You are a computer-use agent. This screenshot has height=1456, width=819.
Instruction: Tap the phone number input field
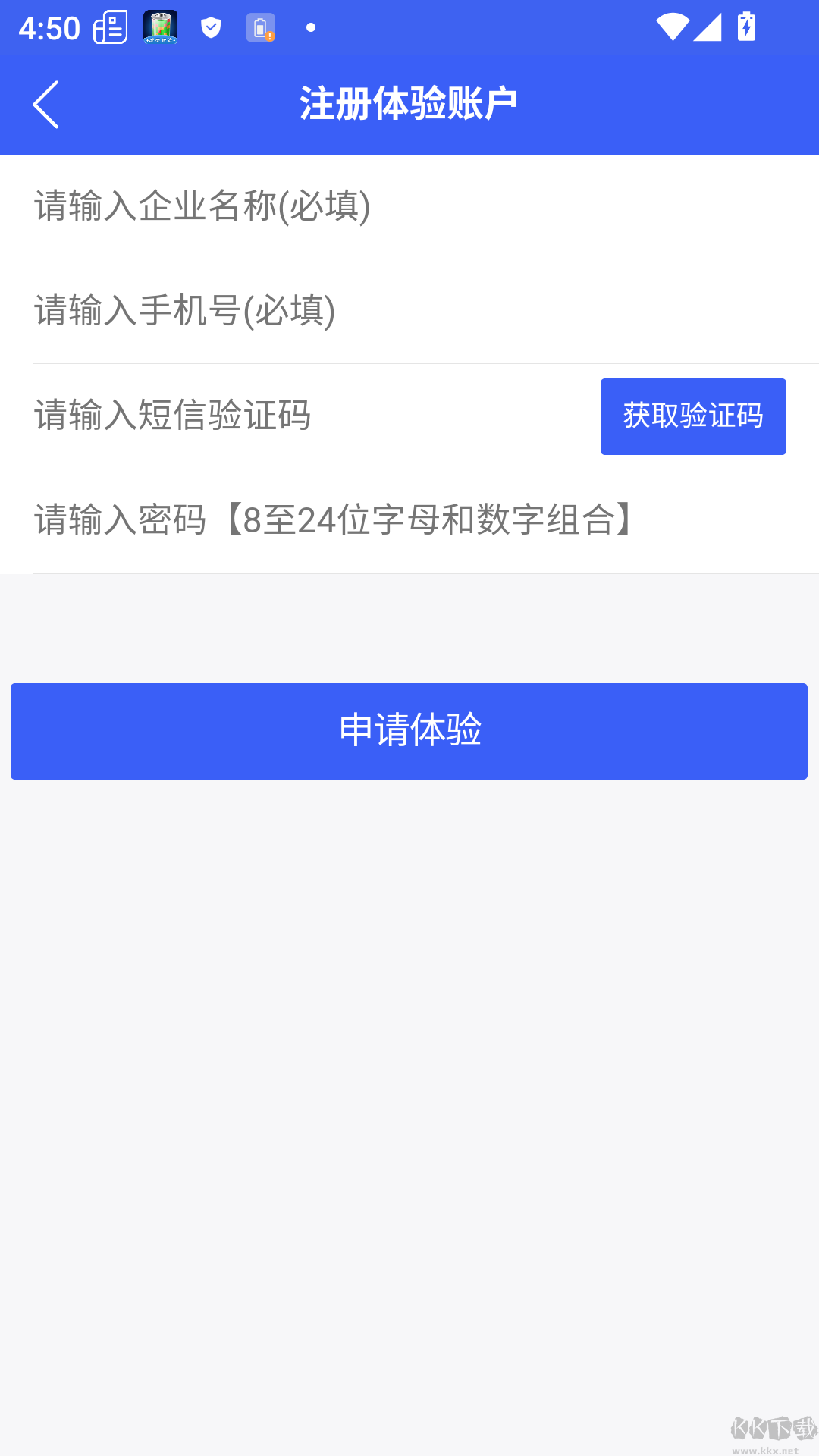(x=303, y=309)
